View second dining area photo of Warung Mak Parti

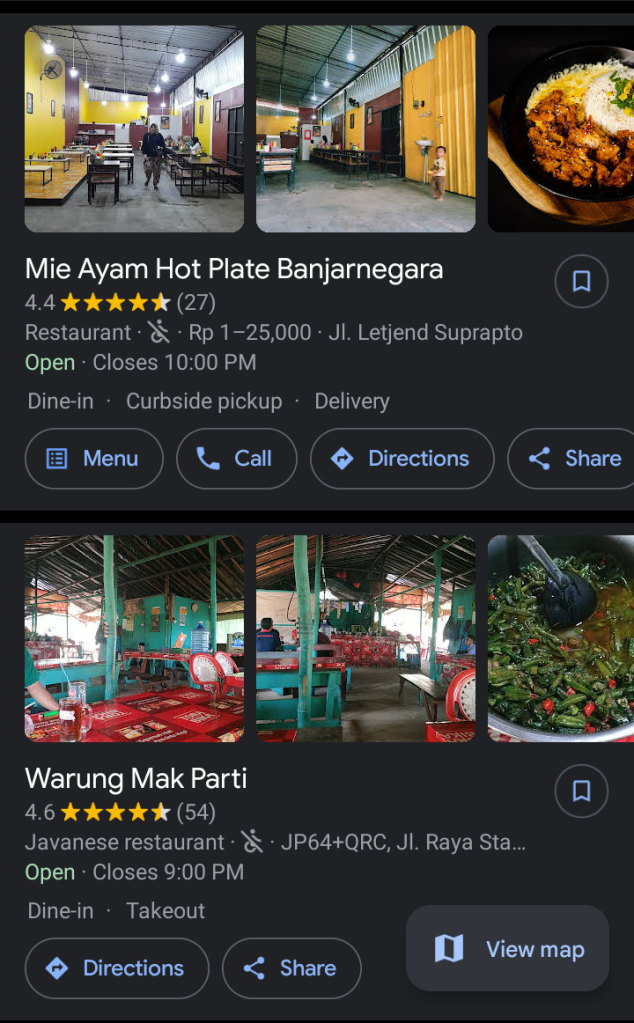366,638
